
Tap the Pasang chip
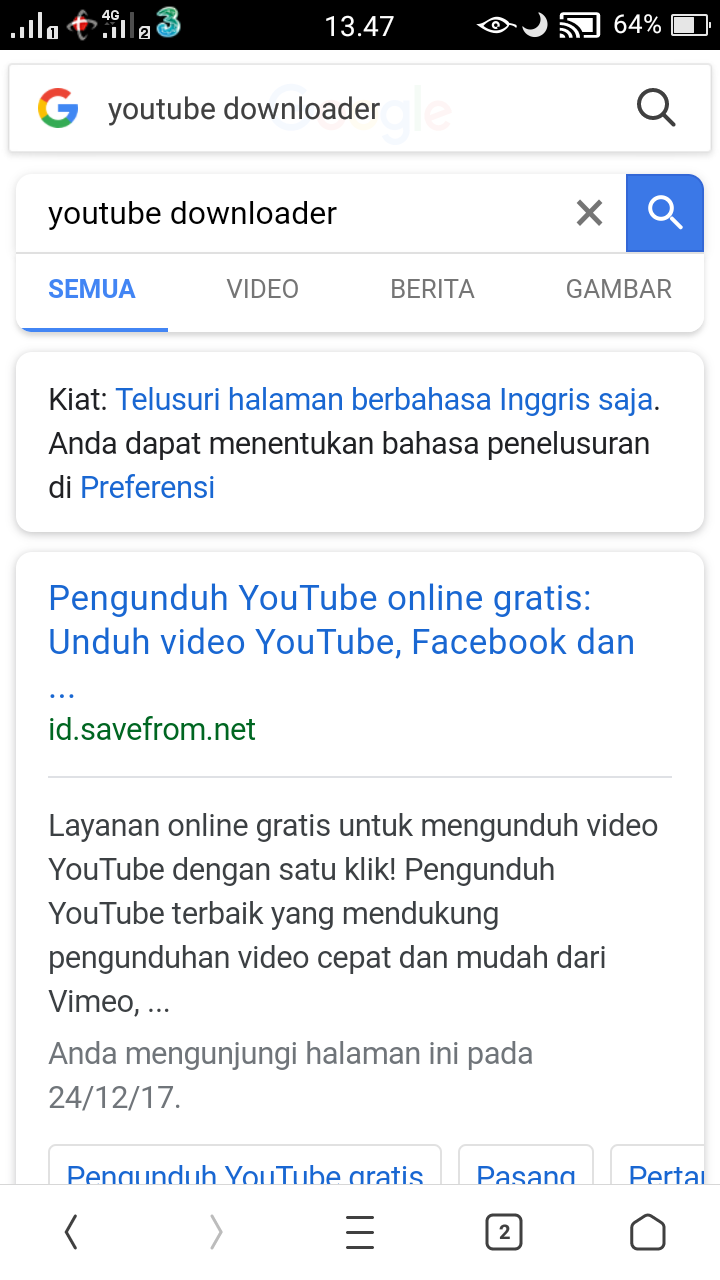click(526, 1172)
